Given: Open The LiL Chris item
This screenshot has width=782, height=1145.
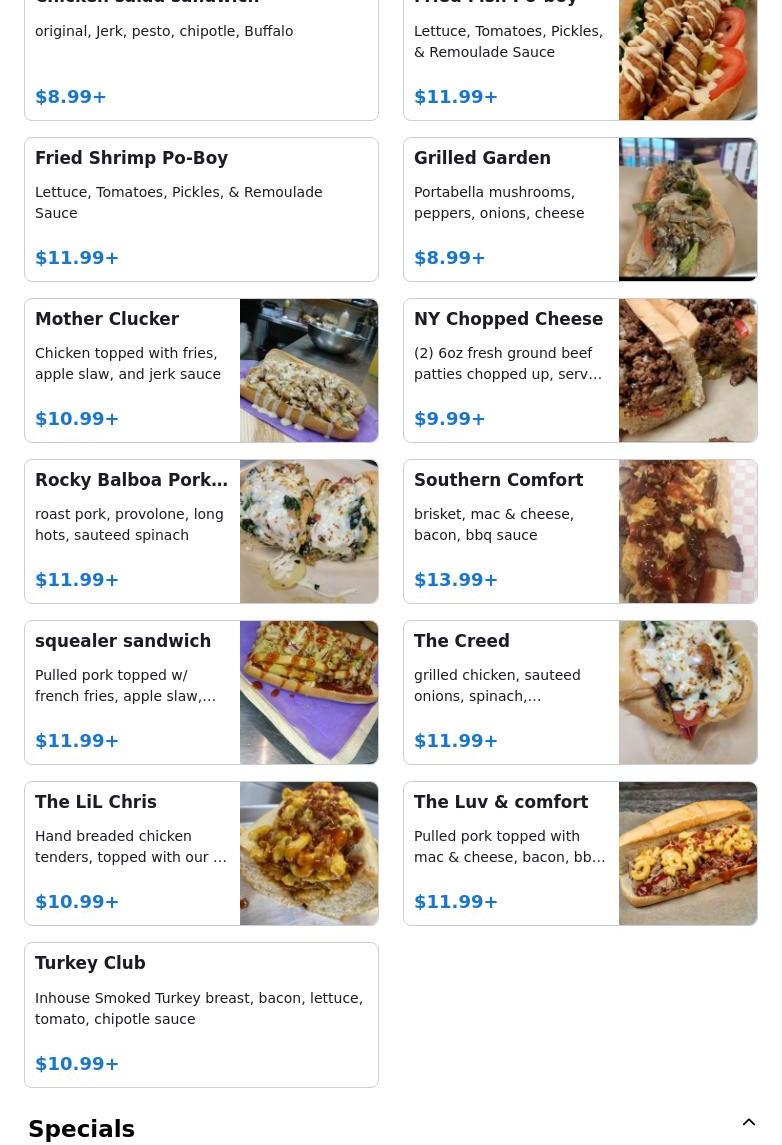Looking at the screenshot, I should [x=201, y=853].
